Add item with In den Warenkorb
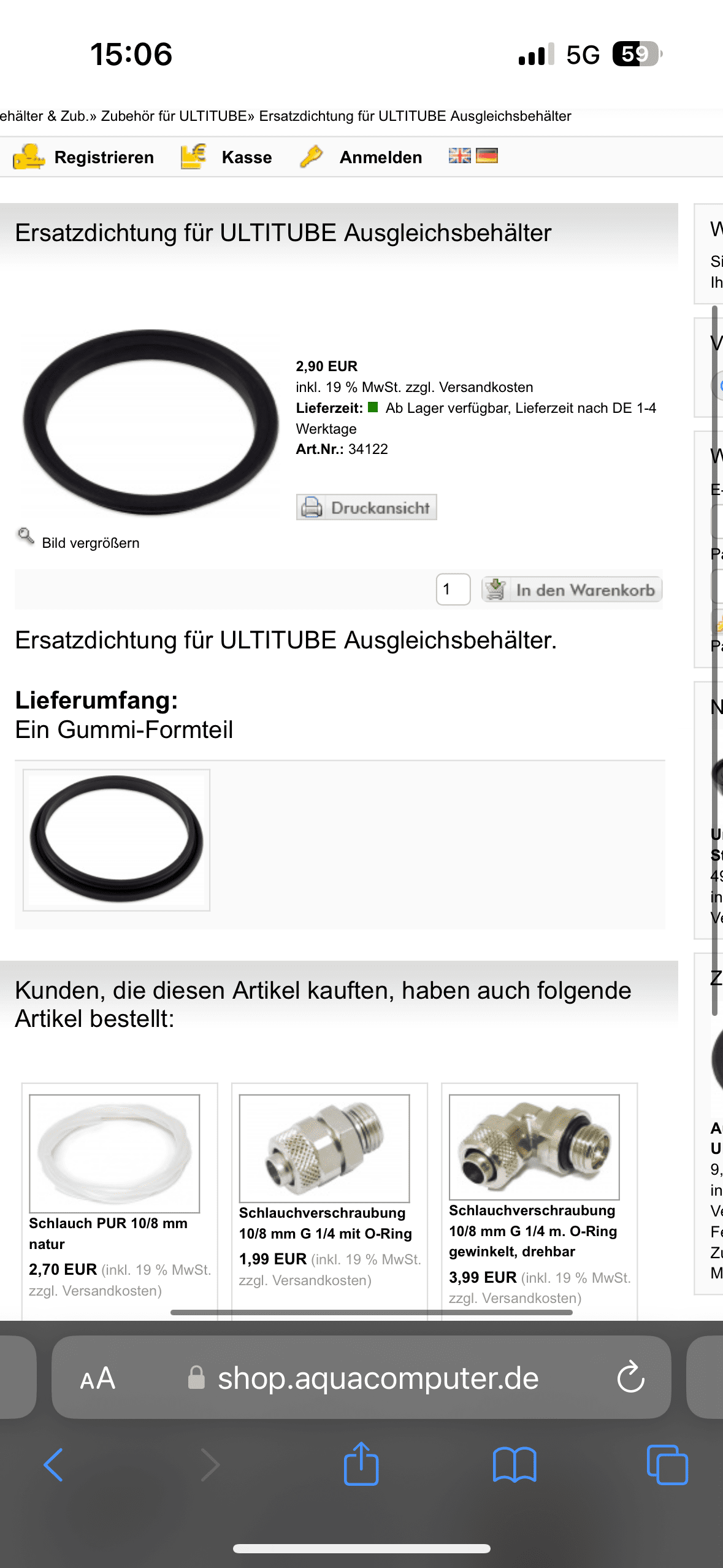The height and width of the screenshot is (1568, 723). tap(572, 590)
